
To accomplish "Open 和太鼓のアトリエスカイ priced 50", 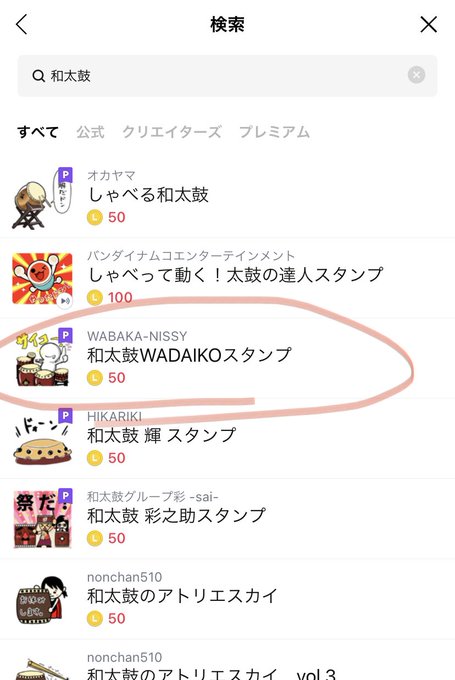I will coord(227,599).
